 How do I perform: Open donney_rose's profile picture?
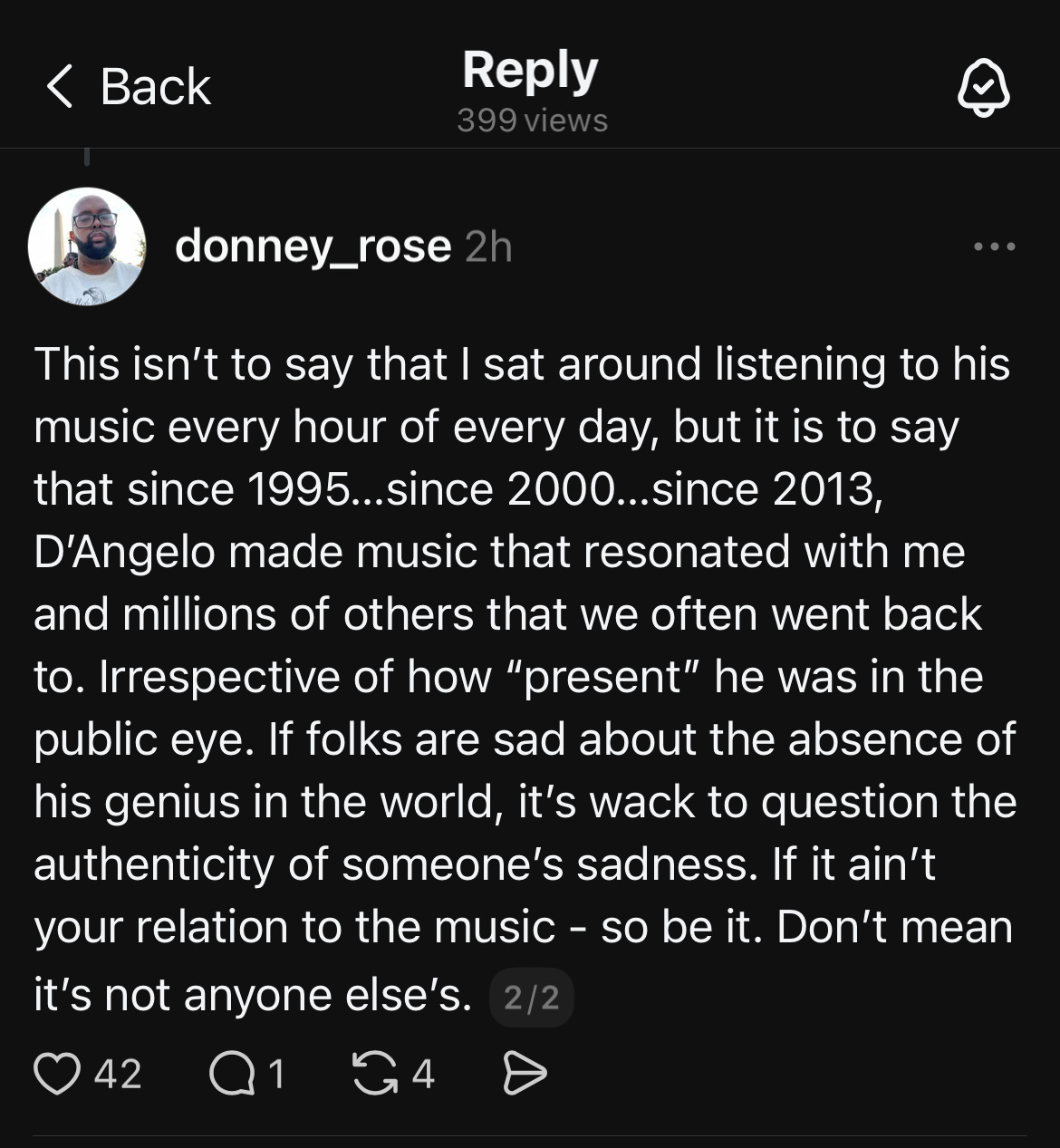point(87,246)
